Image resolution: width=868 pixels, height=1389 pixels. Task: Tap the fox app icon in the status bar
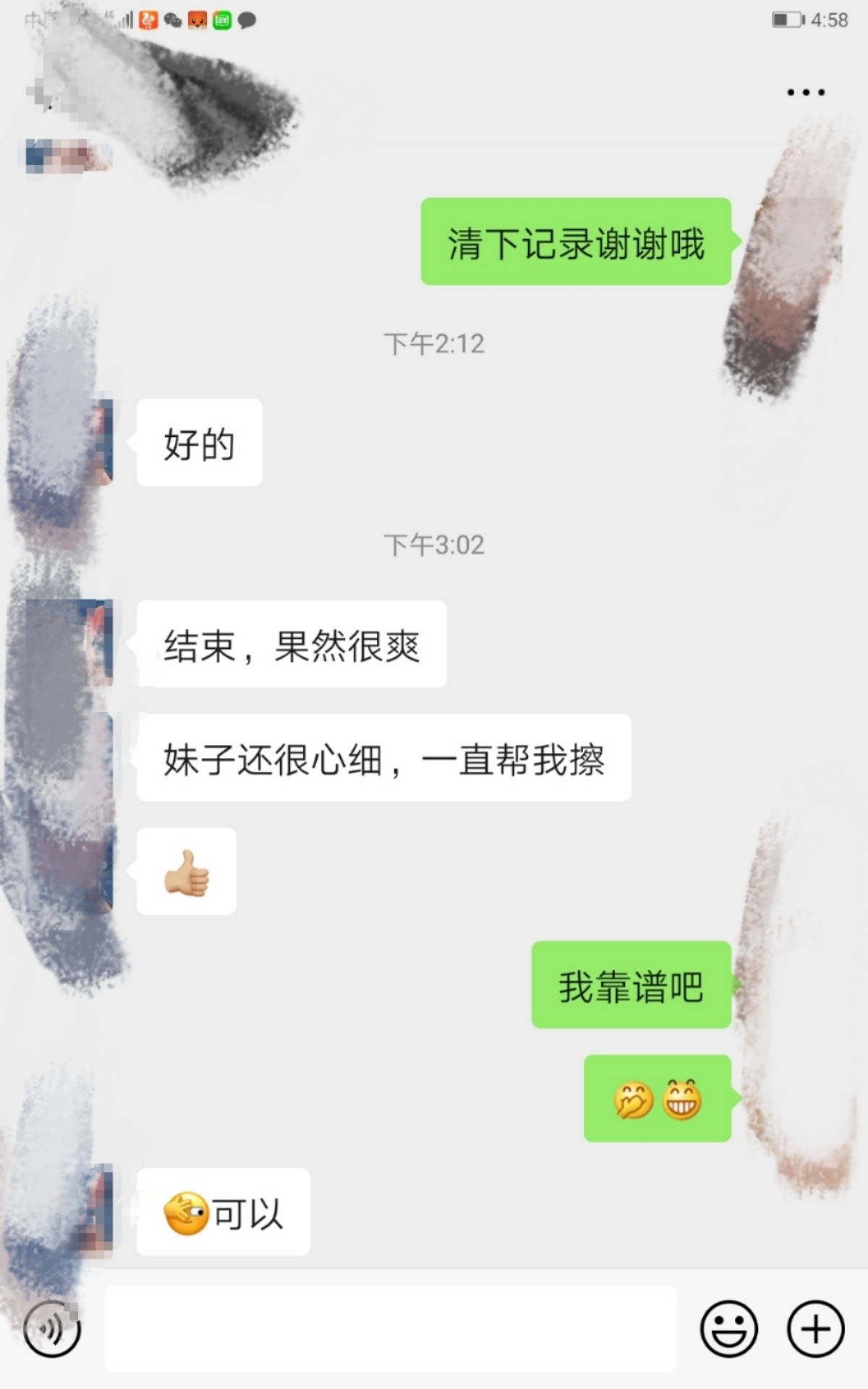pyautogui.click(x=197, y=19)
